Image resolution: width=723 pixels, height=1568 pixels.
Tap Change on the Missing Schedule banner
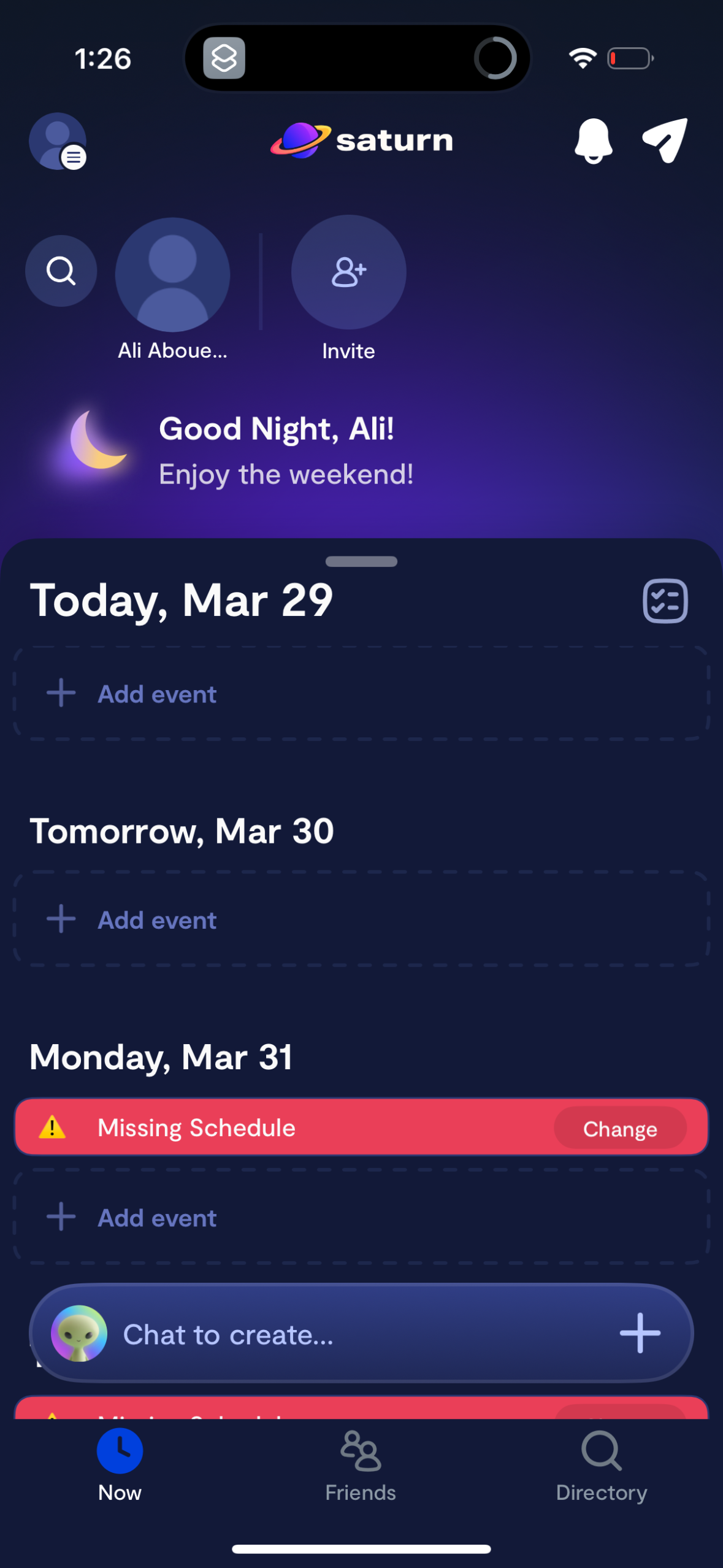coord(619,1128)
